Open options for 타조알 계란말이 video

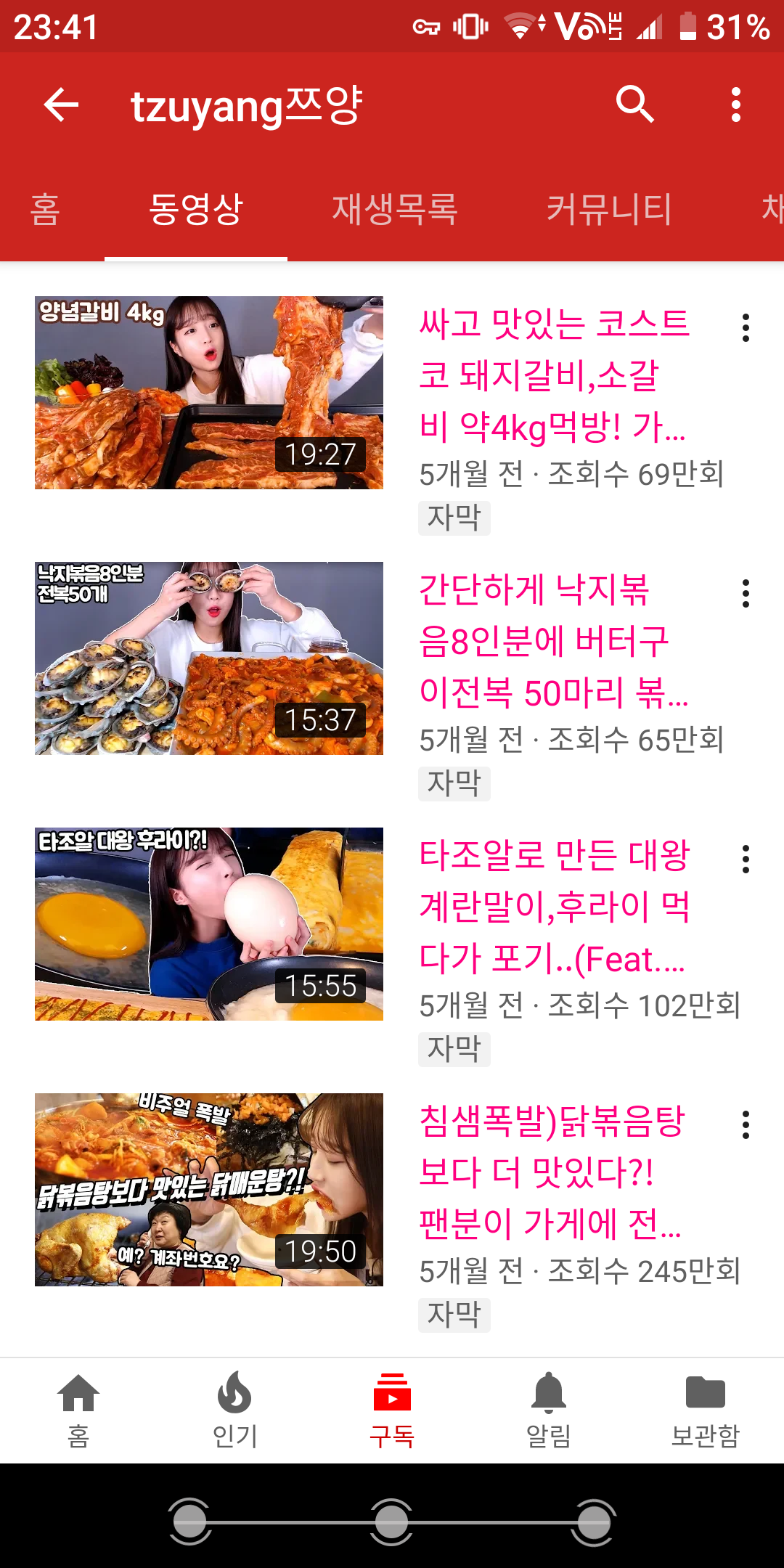(746, 859)
